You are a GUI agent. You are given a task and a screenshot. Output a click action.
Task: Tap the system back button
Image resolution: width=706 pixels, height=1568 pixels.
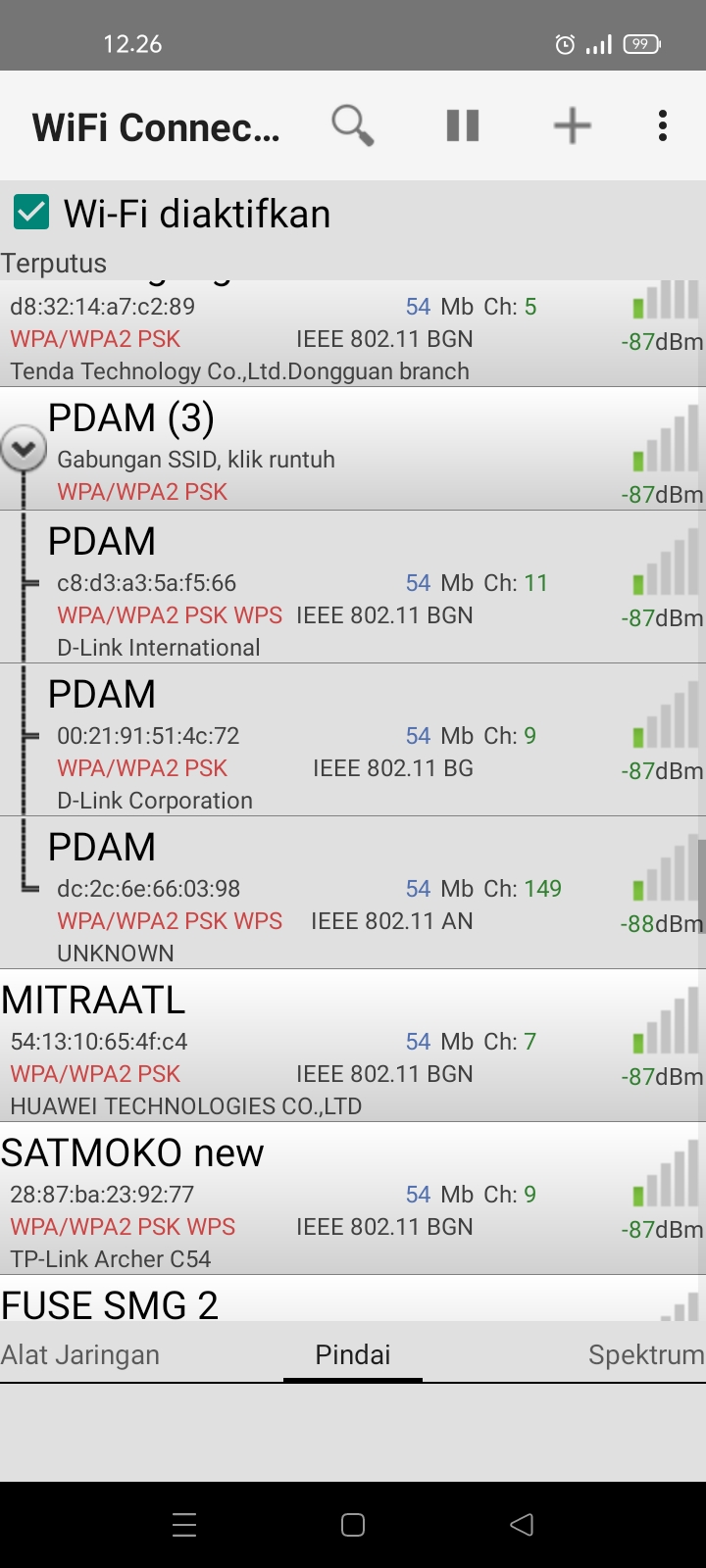[522, 1525]
